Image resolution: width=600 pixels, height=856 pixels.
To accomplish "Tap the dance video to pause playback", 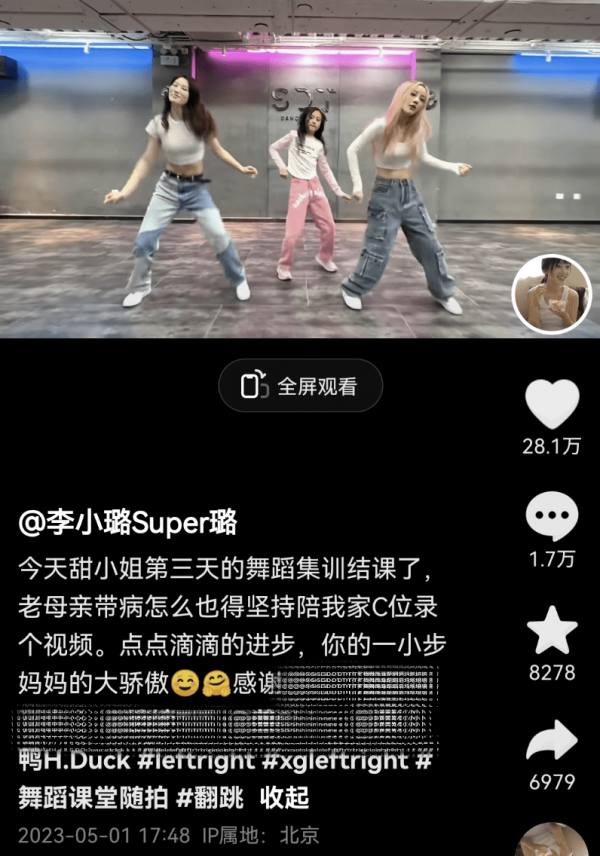I will 300,190.
